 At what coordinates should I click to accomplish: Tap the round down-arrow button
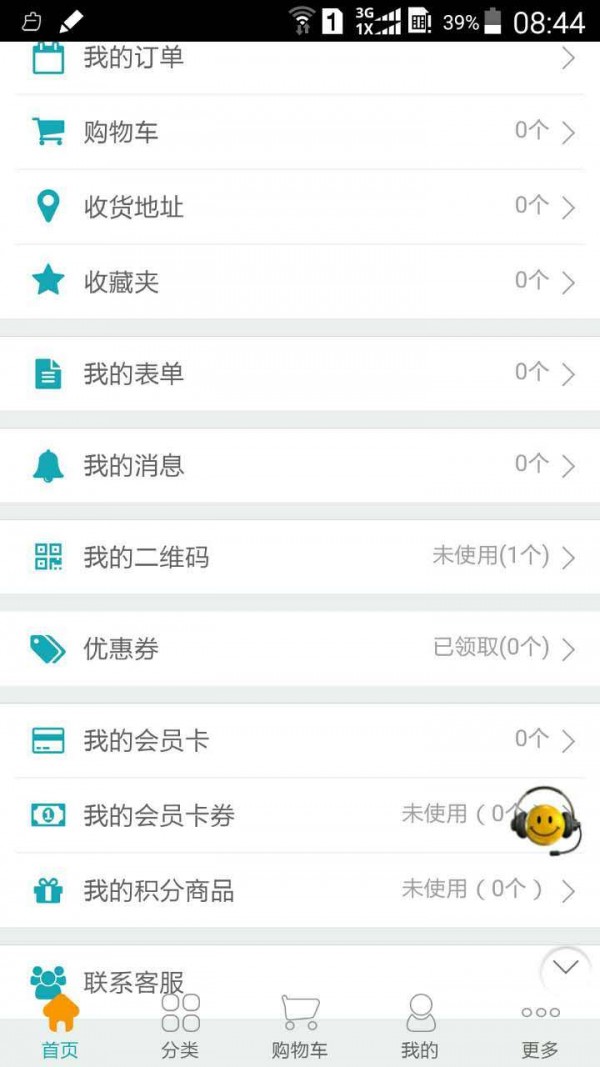click(x=566, y=968)
